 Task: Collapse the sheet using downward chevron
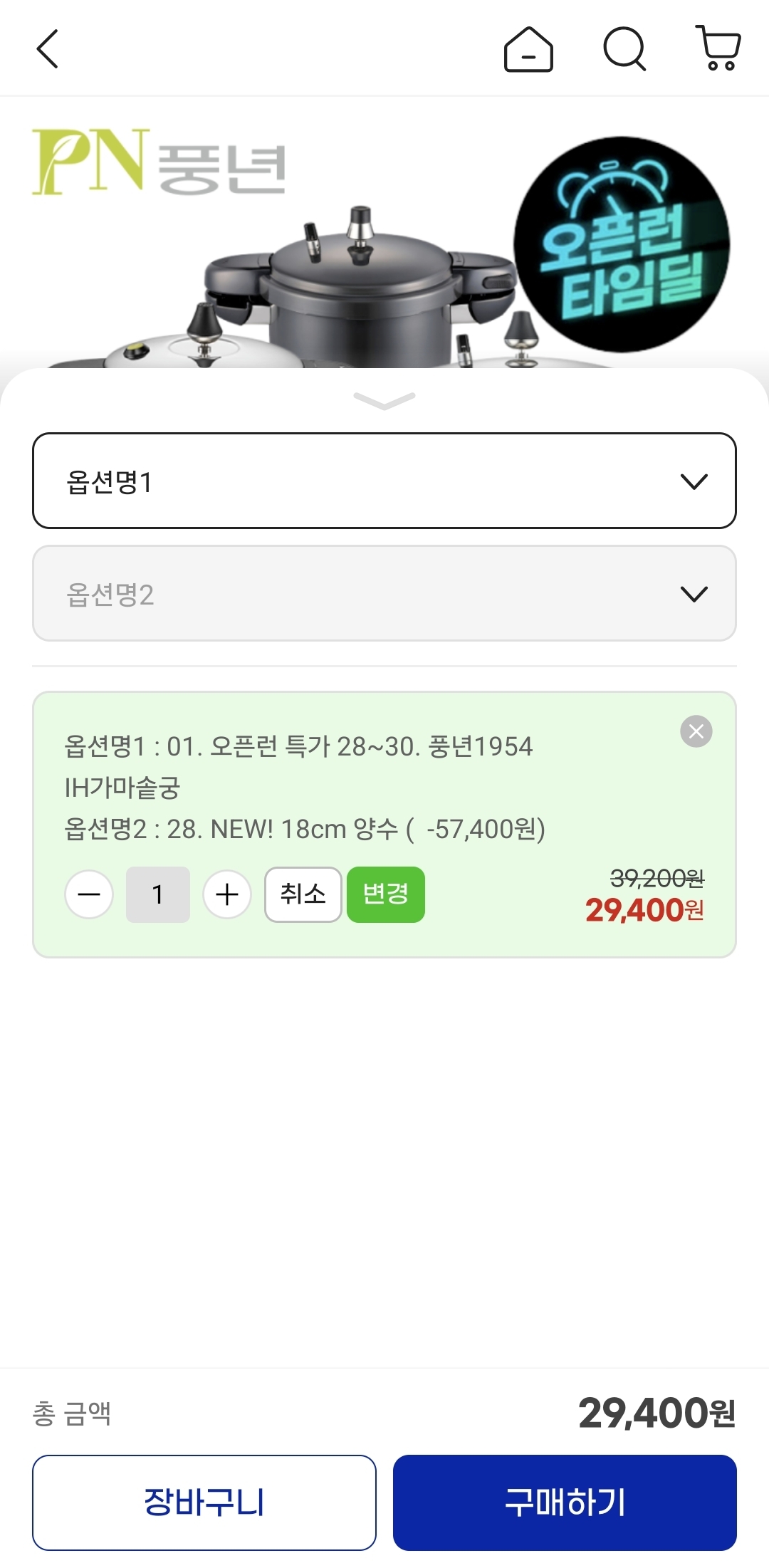(x=384, y=401)
